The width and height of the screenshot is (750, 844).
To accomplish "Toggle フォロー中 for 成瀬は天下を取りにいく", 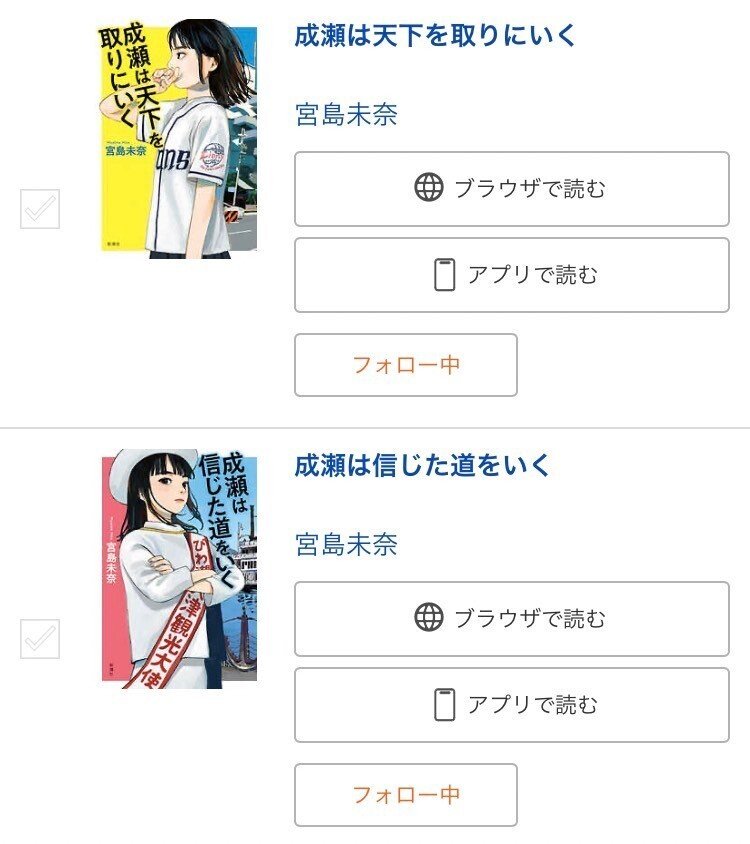I will coord(405,365).
